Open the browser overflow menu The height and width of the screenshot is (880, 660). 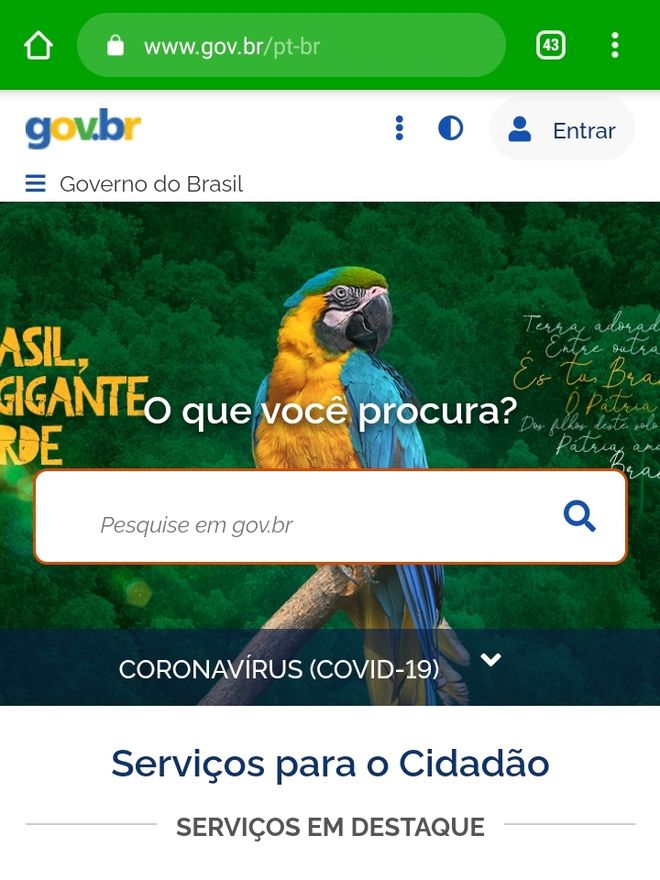tap(614, 45)
